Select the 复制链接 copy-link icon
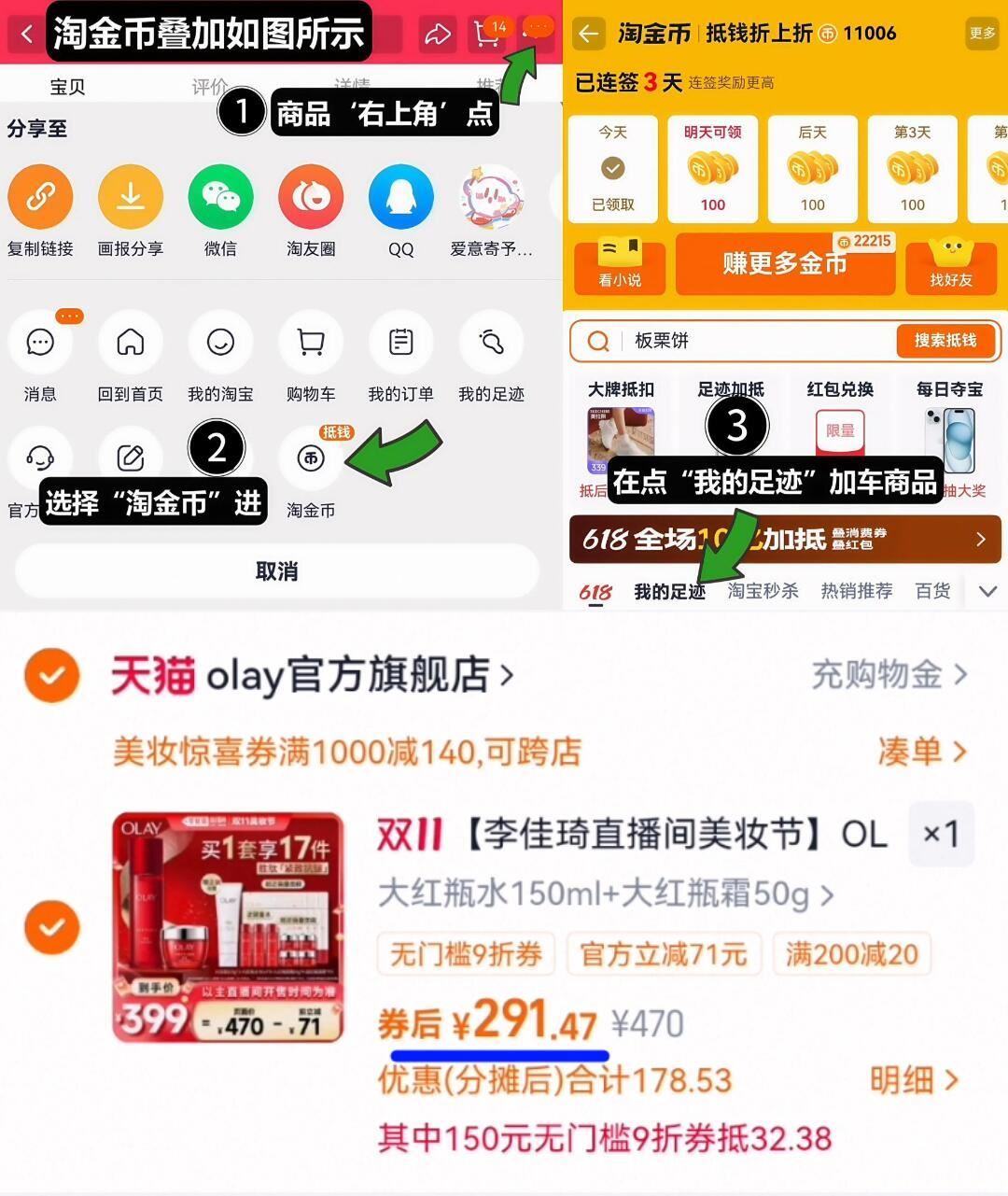 coord(40,197)
